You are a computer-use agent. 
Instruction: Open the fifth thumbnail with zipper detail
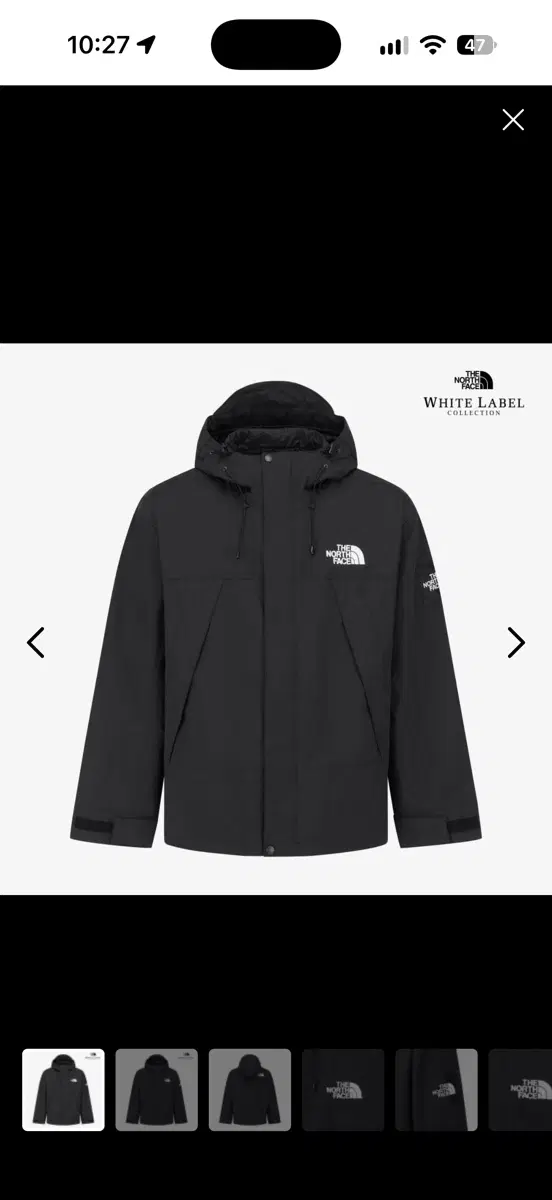coord(436,1090)
